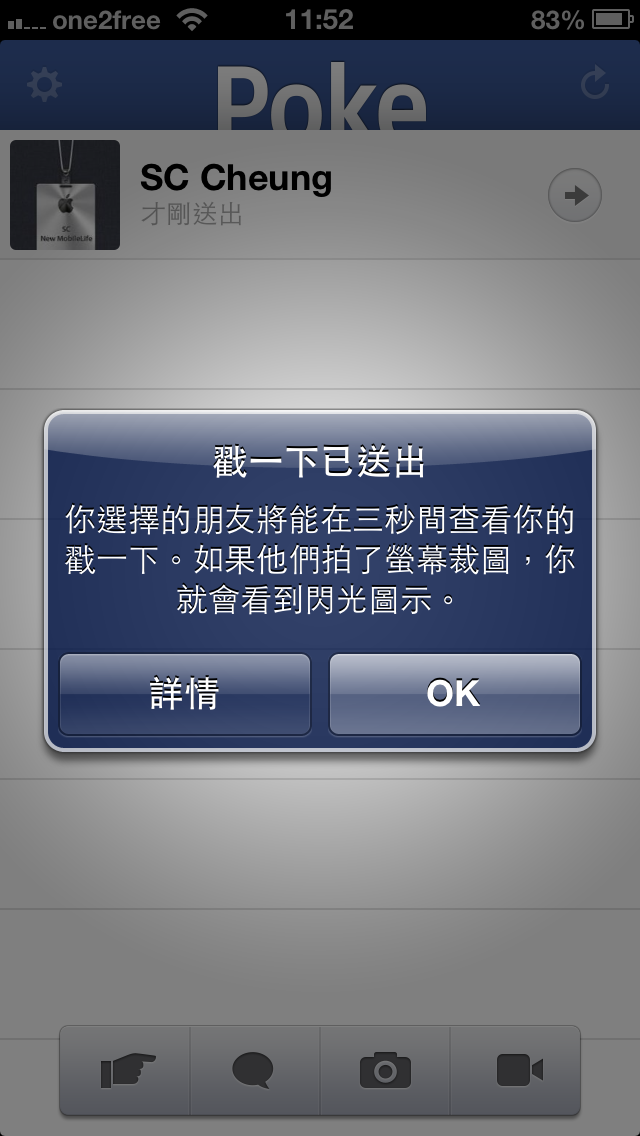The width and height of the screenshot is (640, 1136).
Task: Open the settings gear
Action: coord(44,85)
